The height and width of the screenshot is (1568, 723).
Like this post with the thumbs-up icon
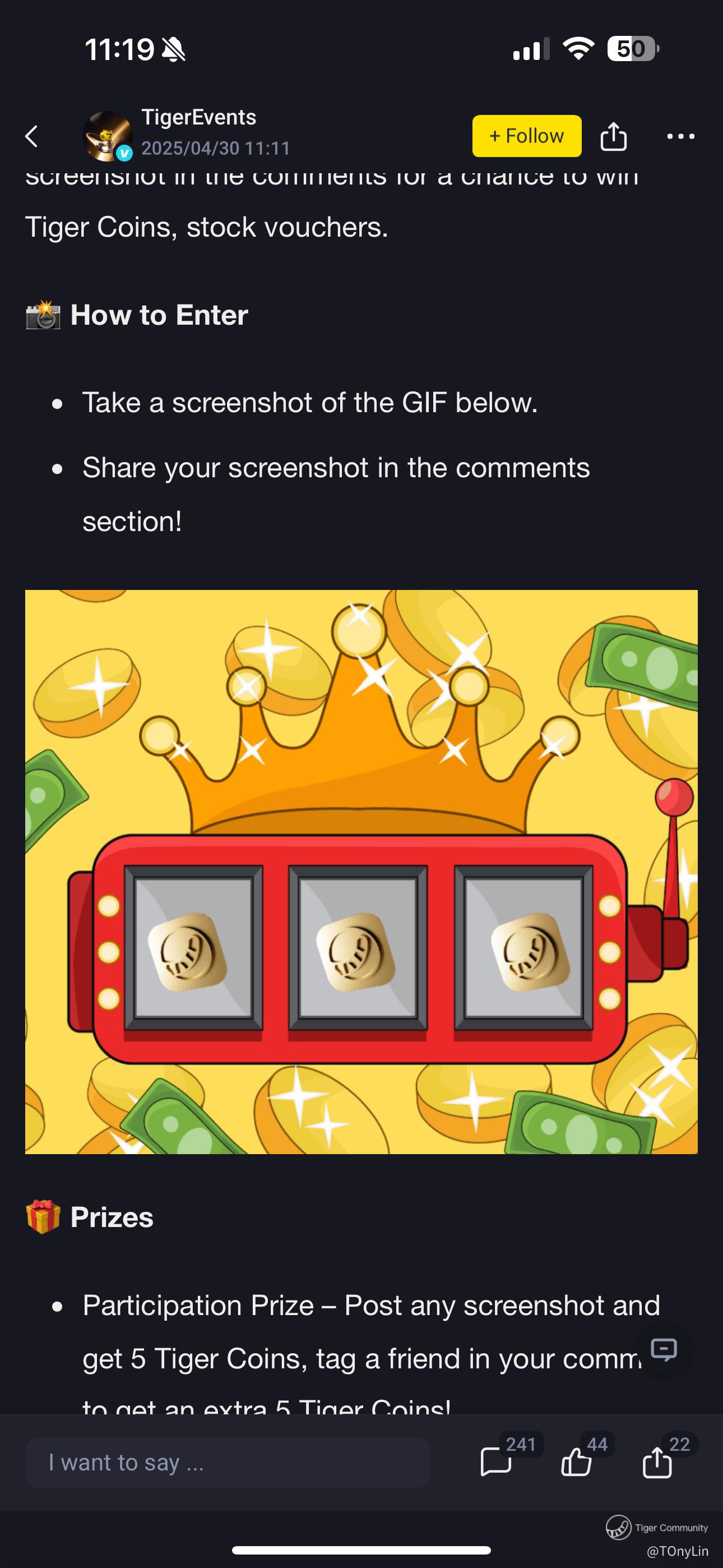click(x=576, y=1461)
